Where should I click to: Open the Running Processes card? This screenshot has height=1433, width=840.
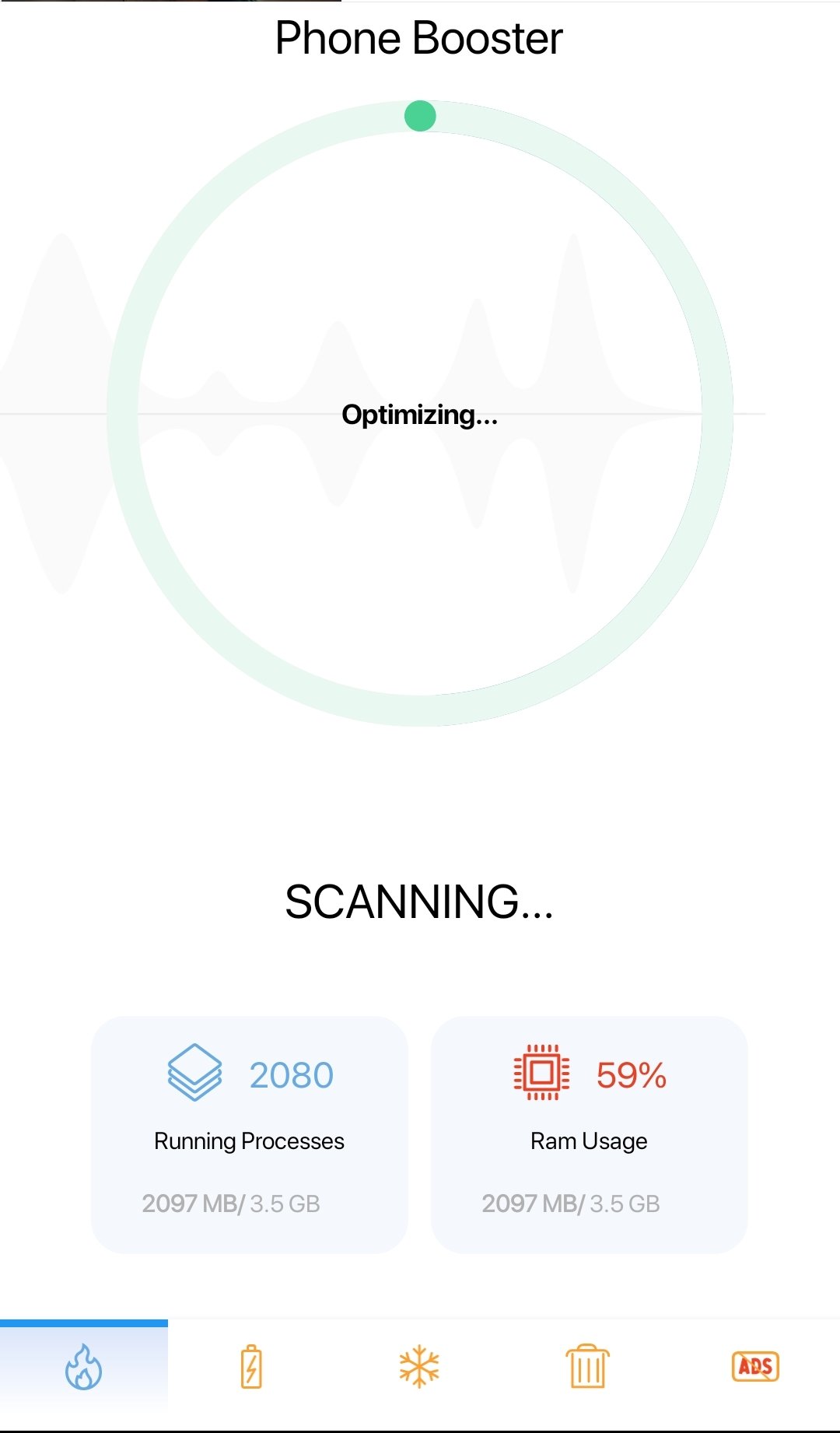coord(250,1134)
